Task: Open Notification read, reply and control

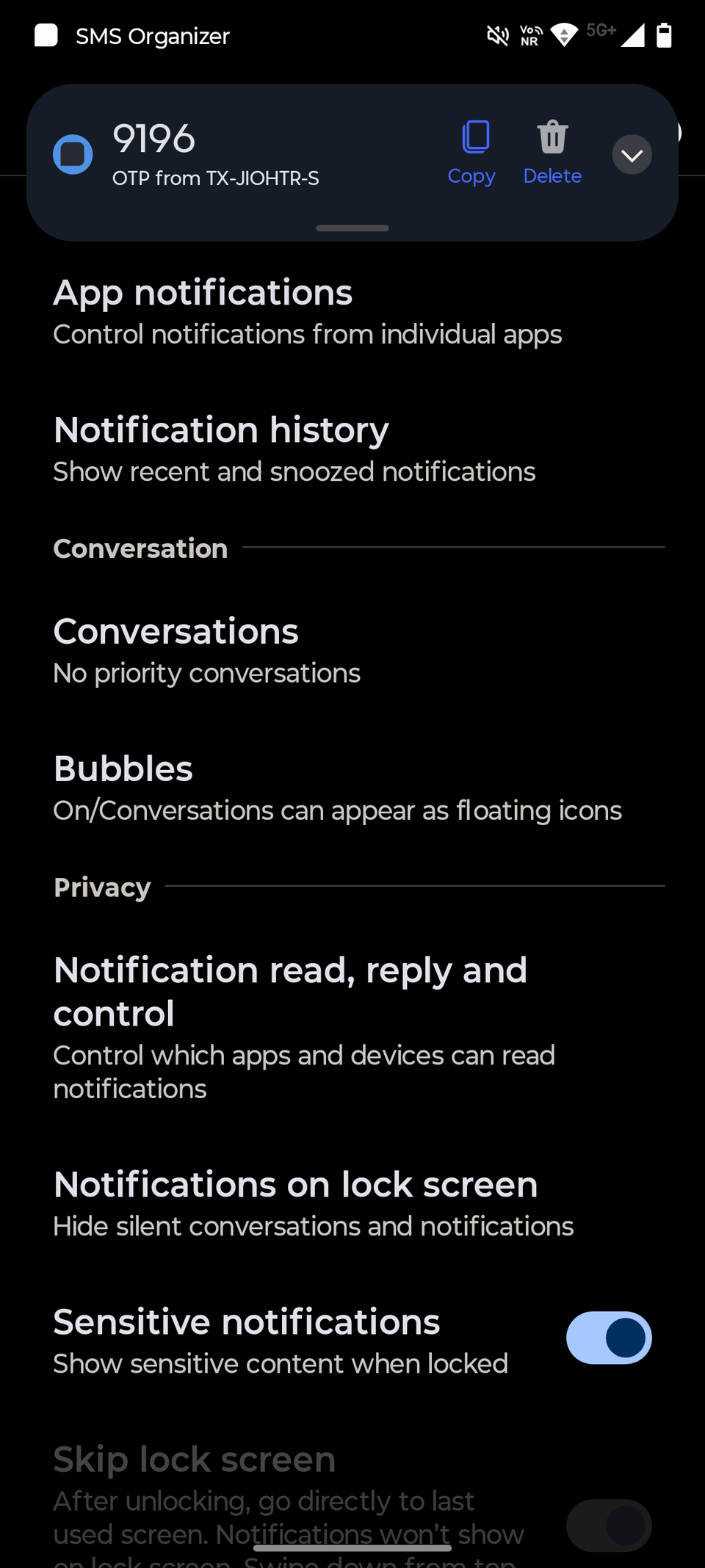Action: tap(304, 1026)
